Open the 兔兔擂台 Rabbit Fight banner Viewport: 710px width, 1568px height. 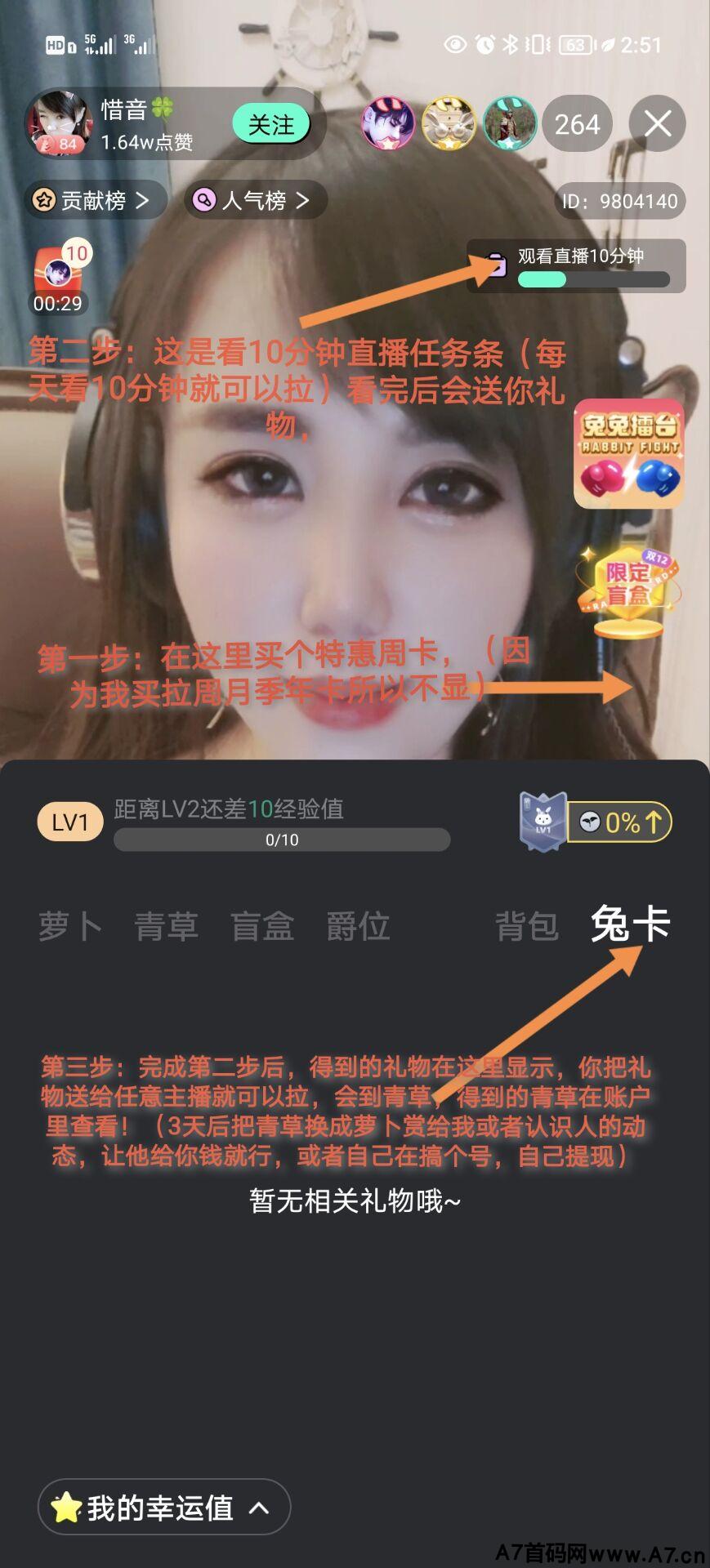click(628, 454)
